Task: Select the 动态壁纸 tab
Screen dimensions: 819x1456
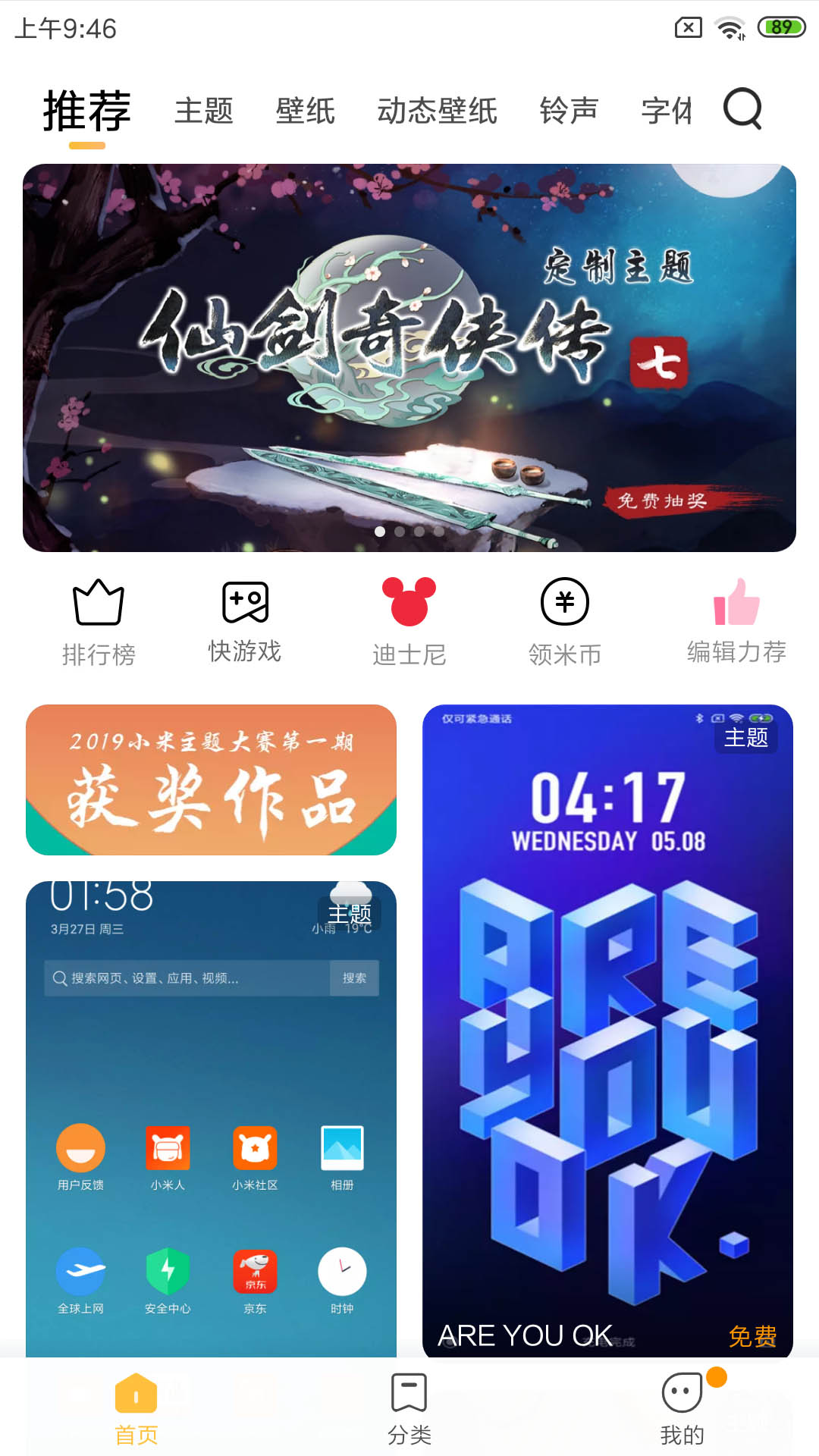Action: (437, 111)
